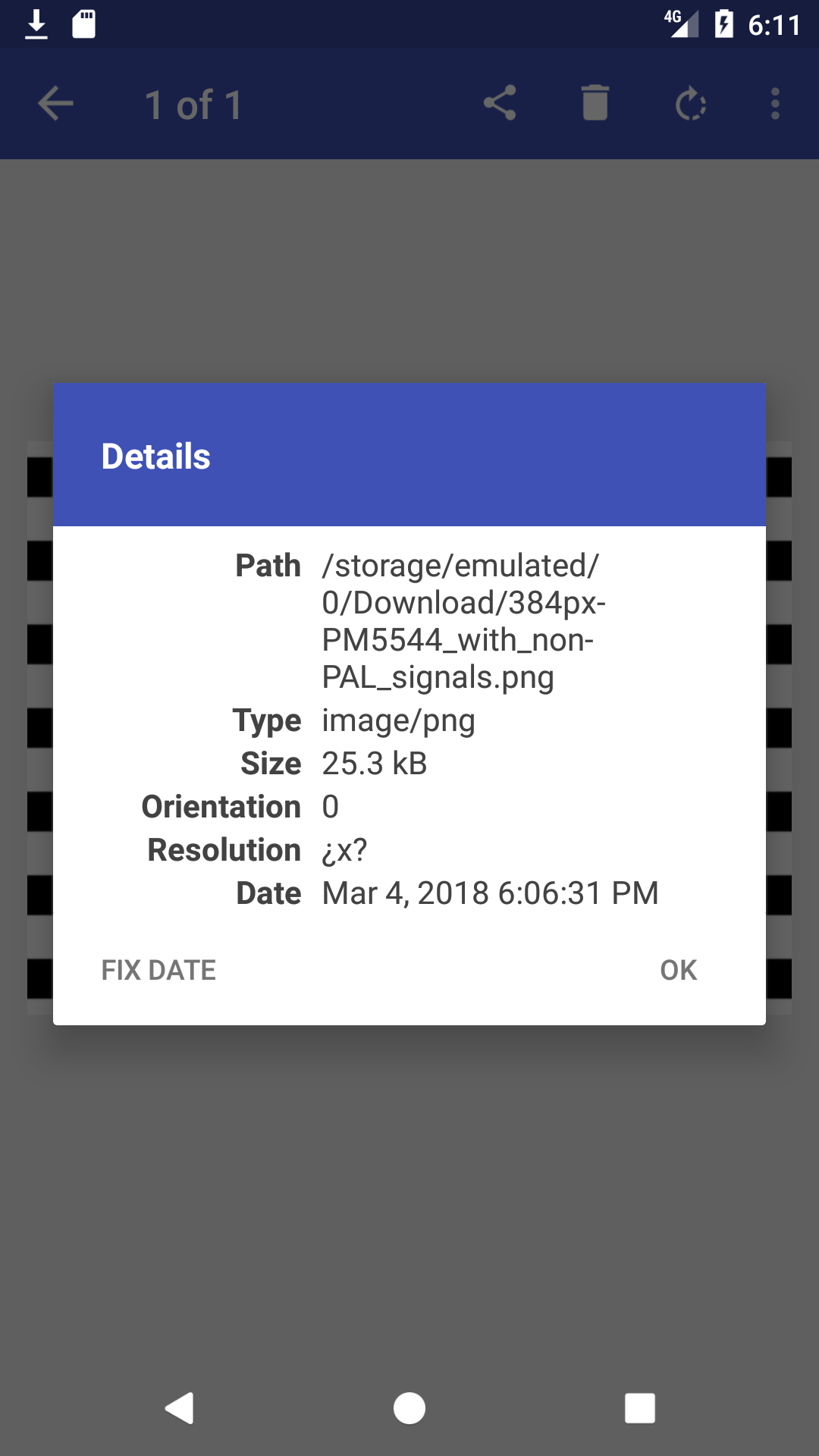Tap the rotate image icon
Image resolution: width=819 pixels, height=1456 pixels.
pos(692,104)
